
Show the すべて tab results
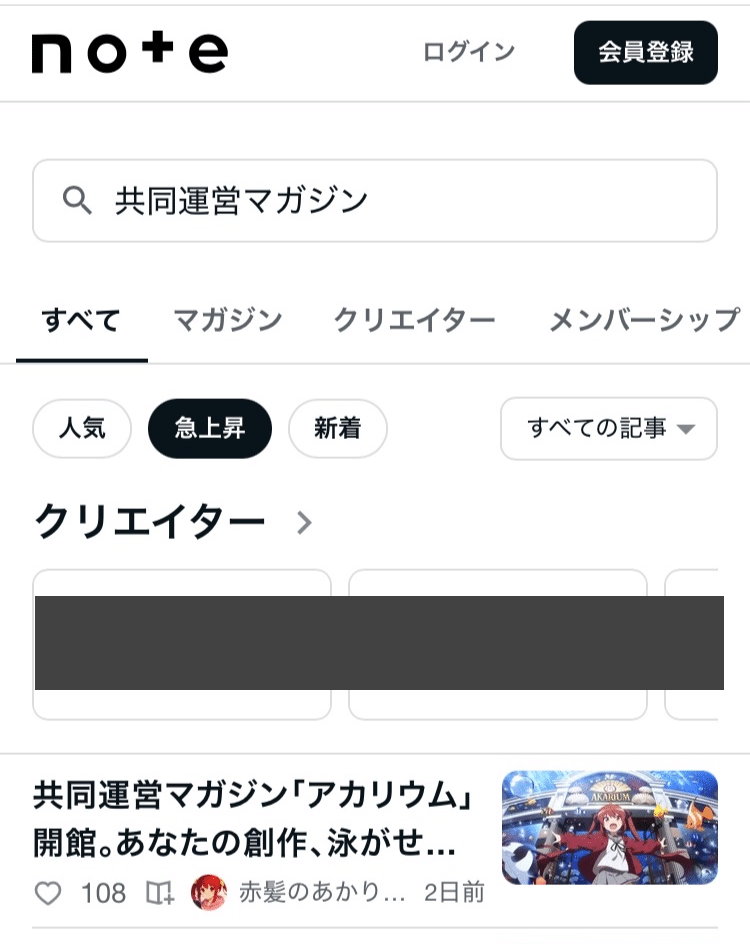(81, 320)
